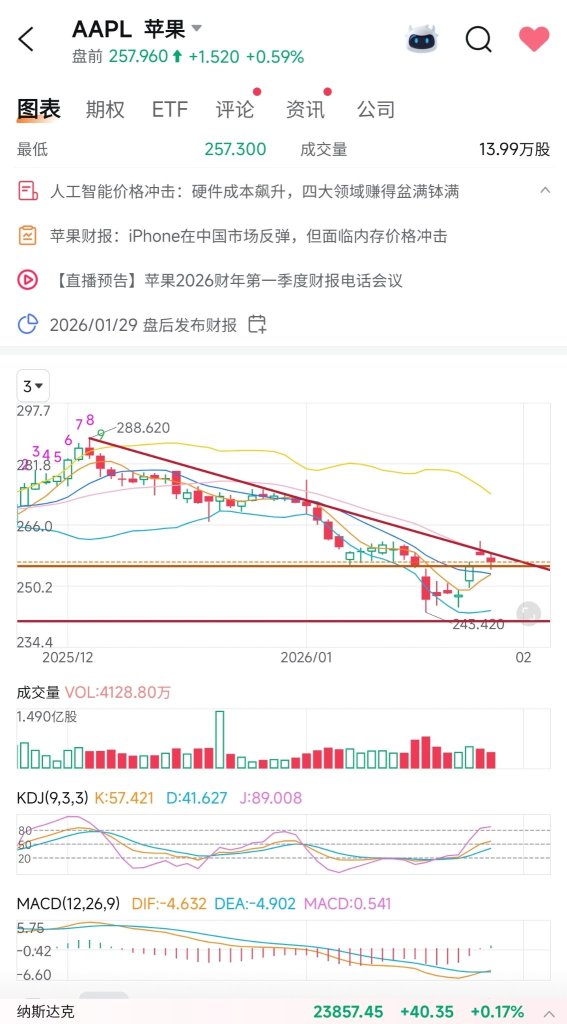Image resolution: width=567 pixels, height=1024 pixels.
Task: Switch to the 期权 tab
Action: tap(105, 109)
